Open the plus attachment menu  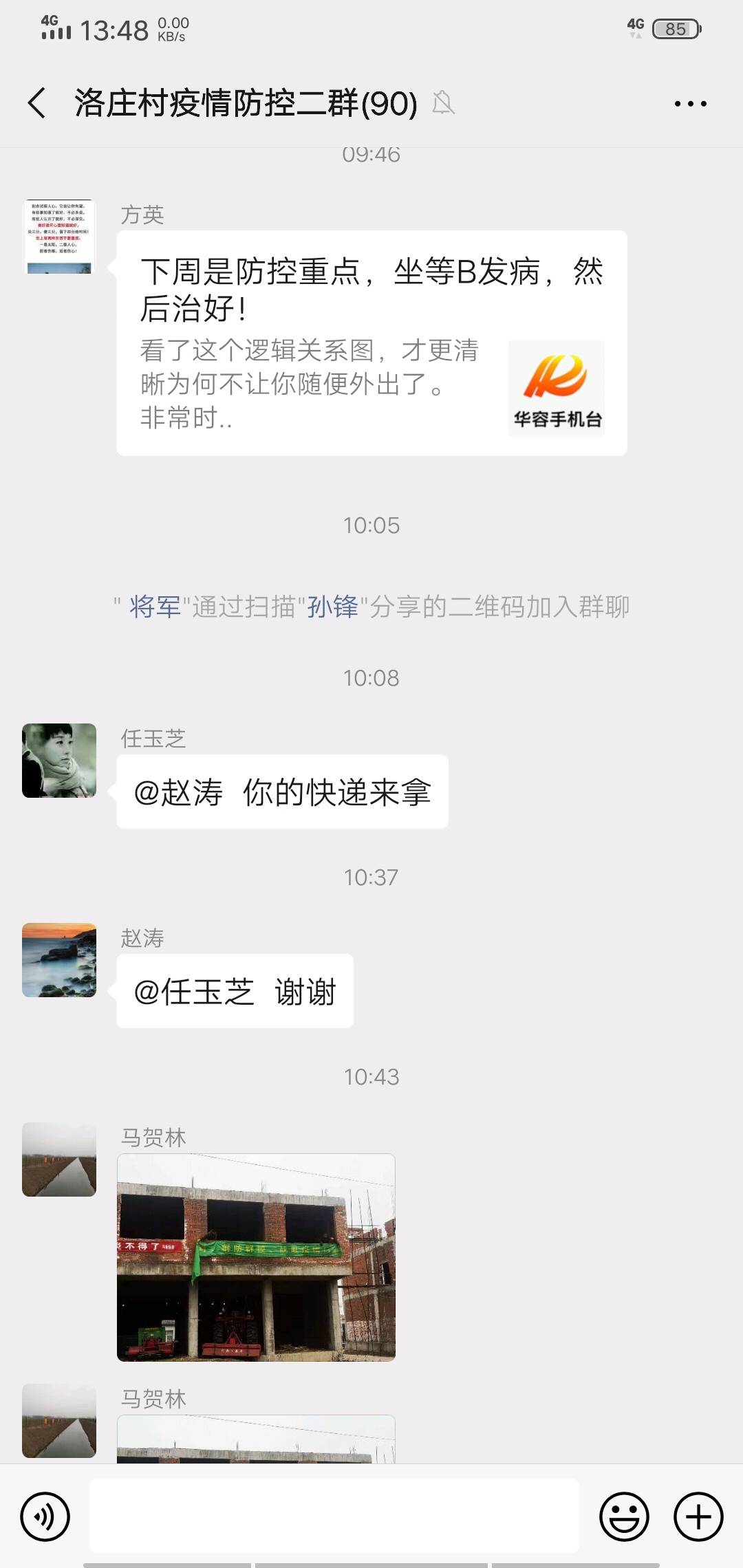pos(698,1516)
